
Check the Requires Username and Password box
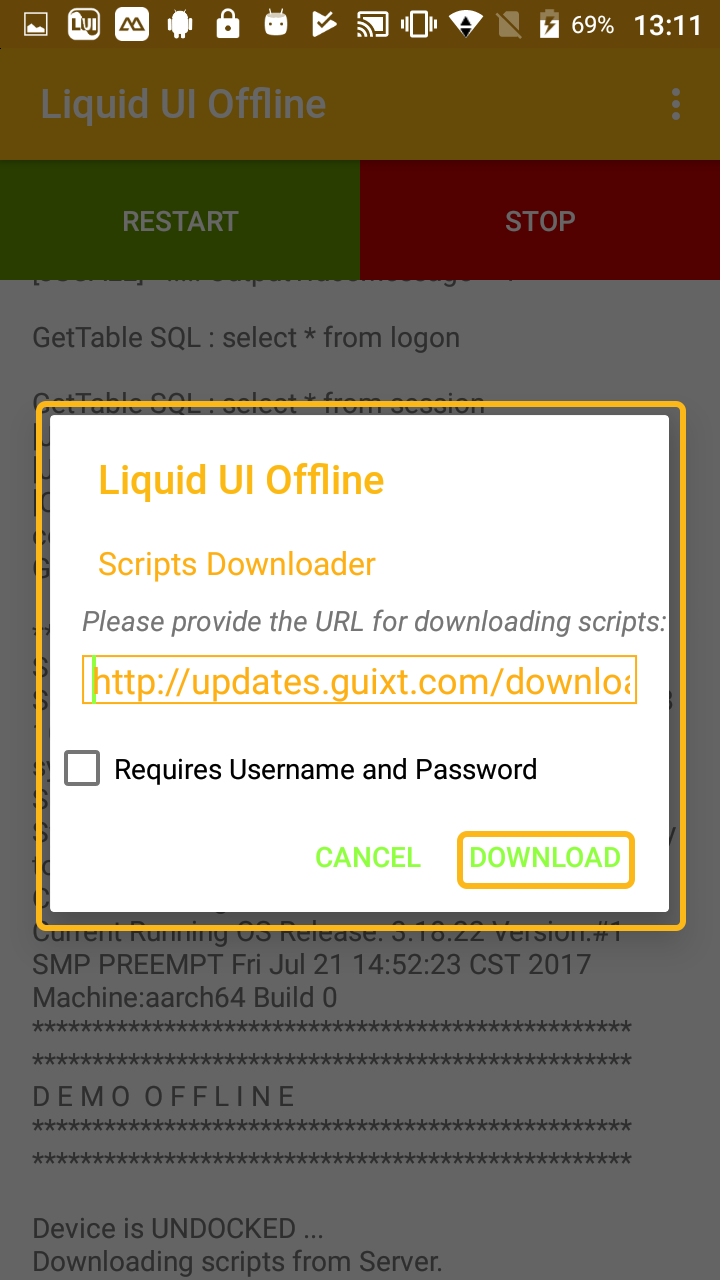coord(82,769)
